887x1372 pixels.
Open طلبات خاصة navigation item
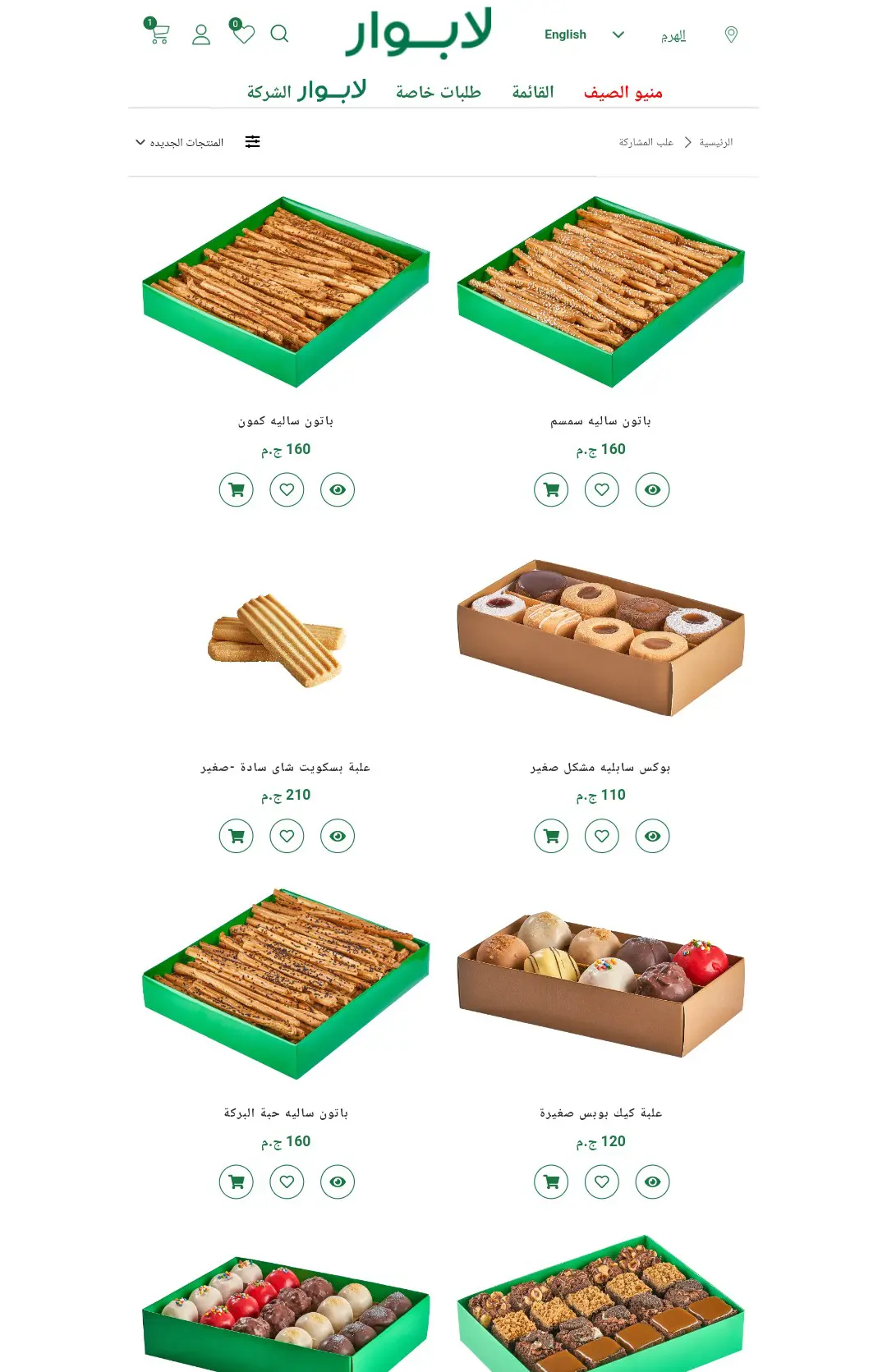click(438, 92)
